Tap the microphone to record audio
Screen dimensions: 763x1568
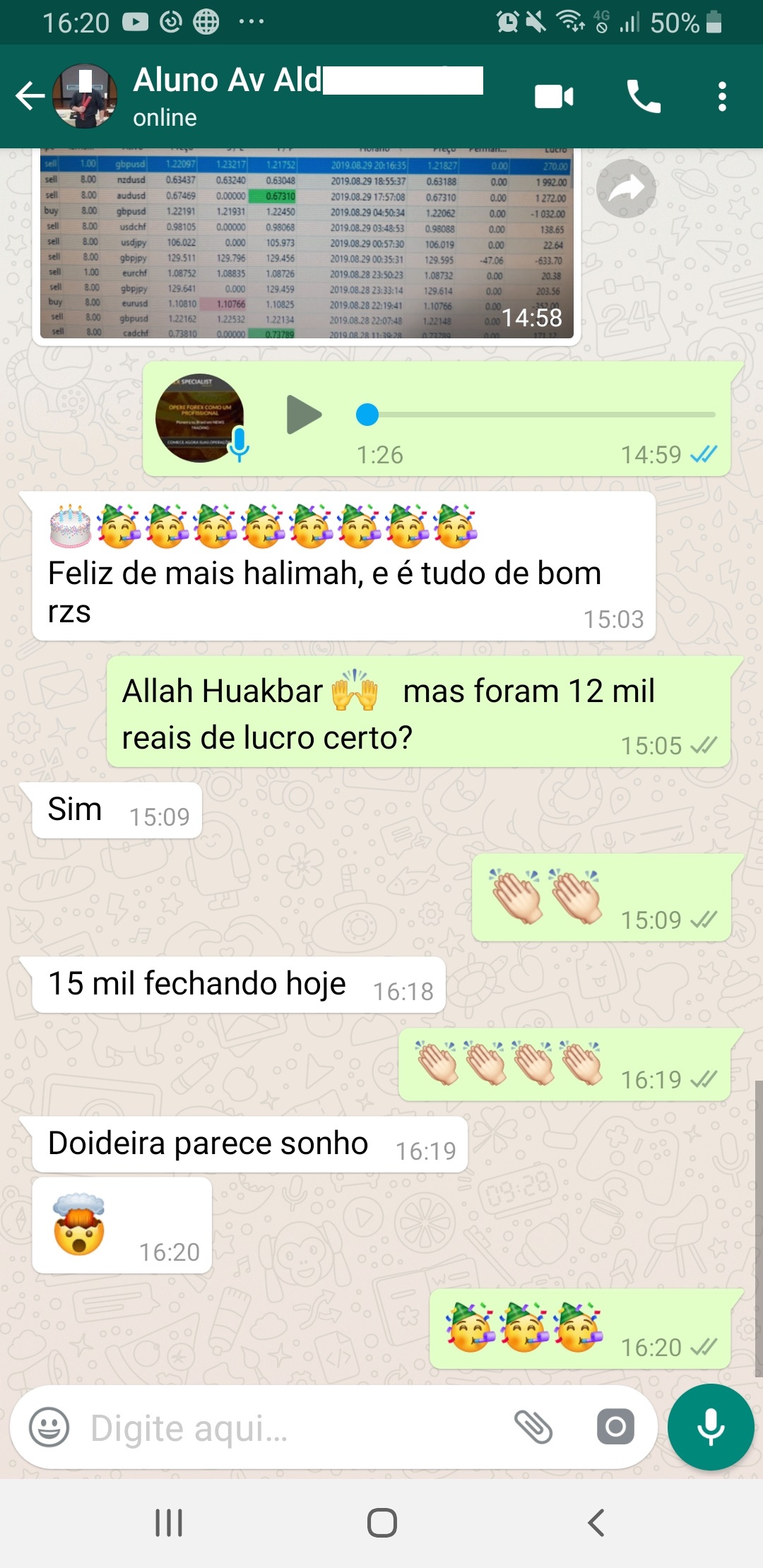pos(711,1427)
